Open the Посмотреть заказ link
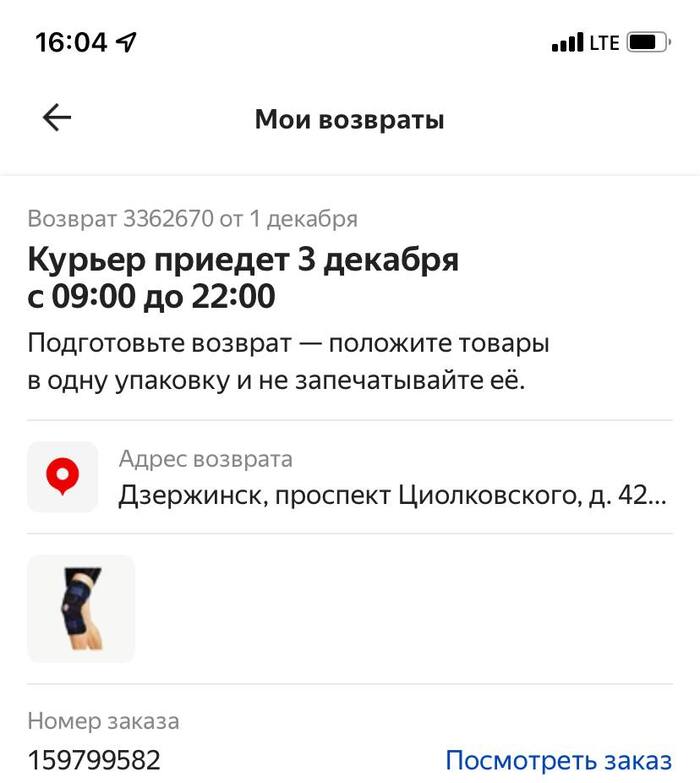Image resolution: width=700 pixels, height=783 pixels. 558,759
